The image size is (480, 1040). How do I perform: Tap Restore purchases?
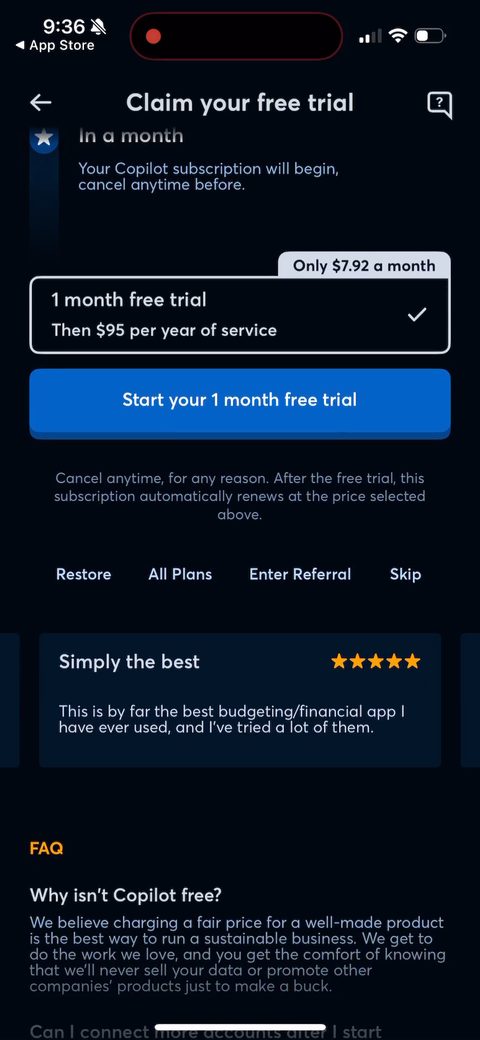(x=84, y=574)
